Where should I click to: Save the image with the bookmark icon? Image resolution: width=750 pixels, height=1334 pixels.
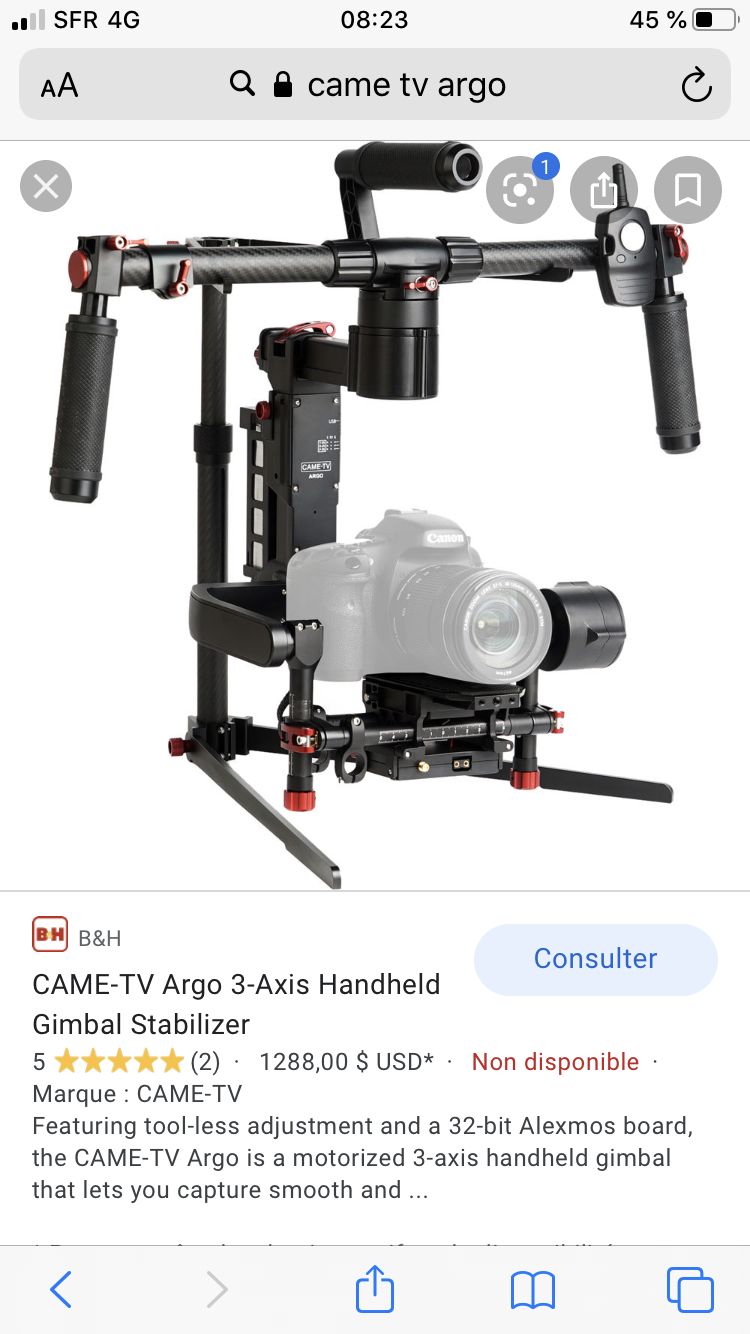click(x=688, y=189)
